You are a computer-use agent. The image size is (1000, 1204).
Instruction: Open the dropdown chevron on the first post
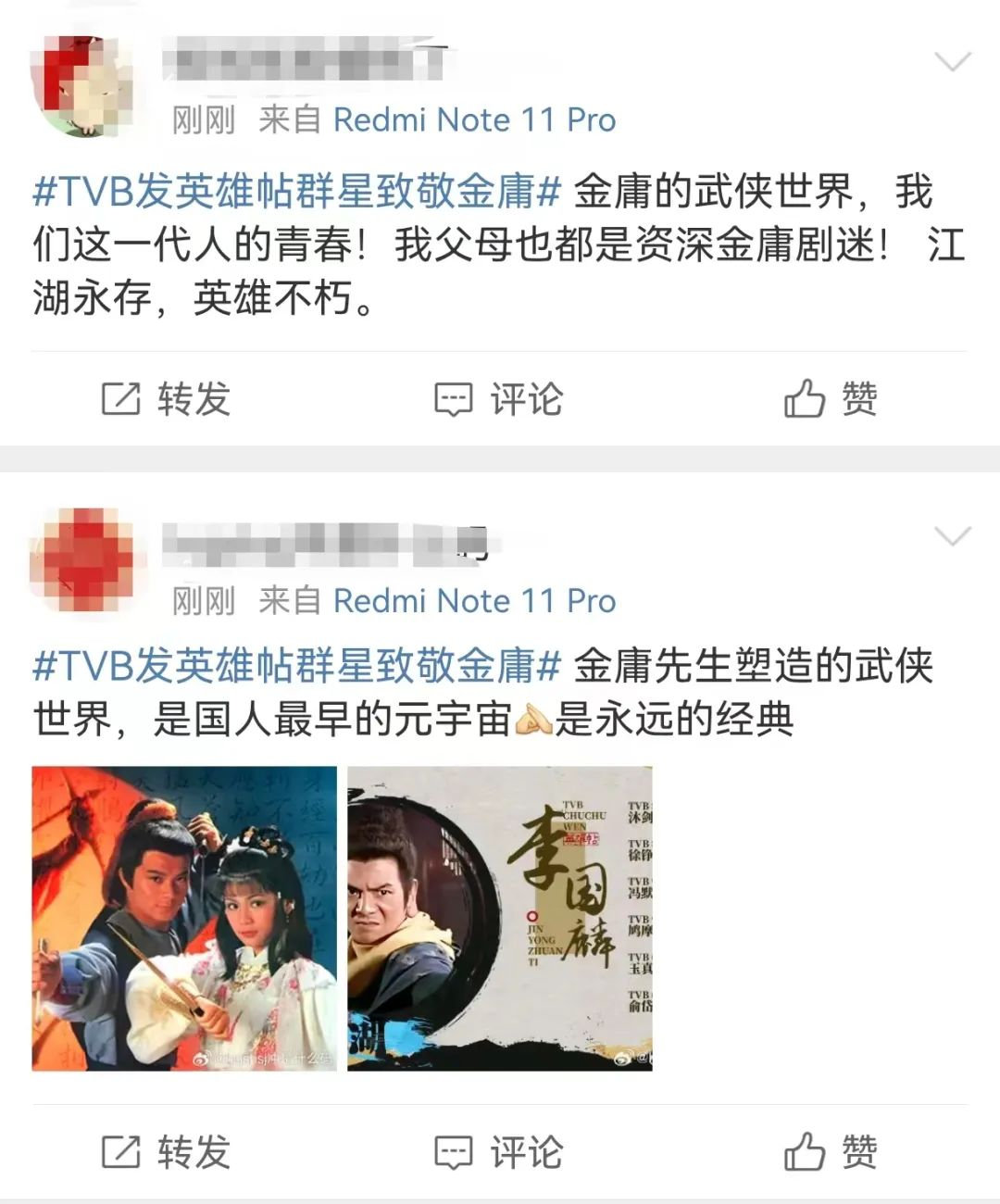pos(952,62)
